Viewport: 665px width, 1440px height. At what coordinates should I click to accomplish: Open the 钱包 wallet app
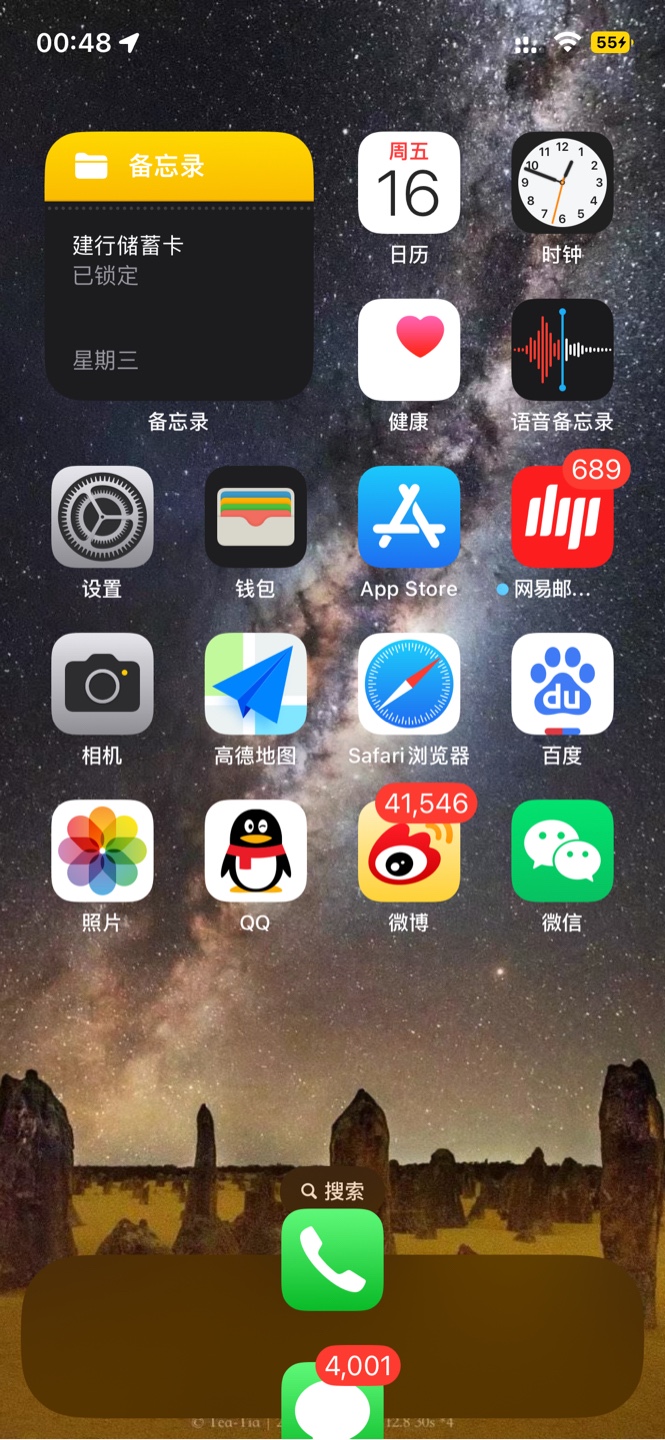[x=255, y=517]
